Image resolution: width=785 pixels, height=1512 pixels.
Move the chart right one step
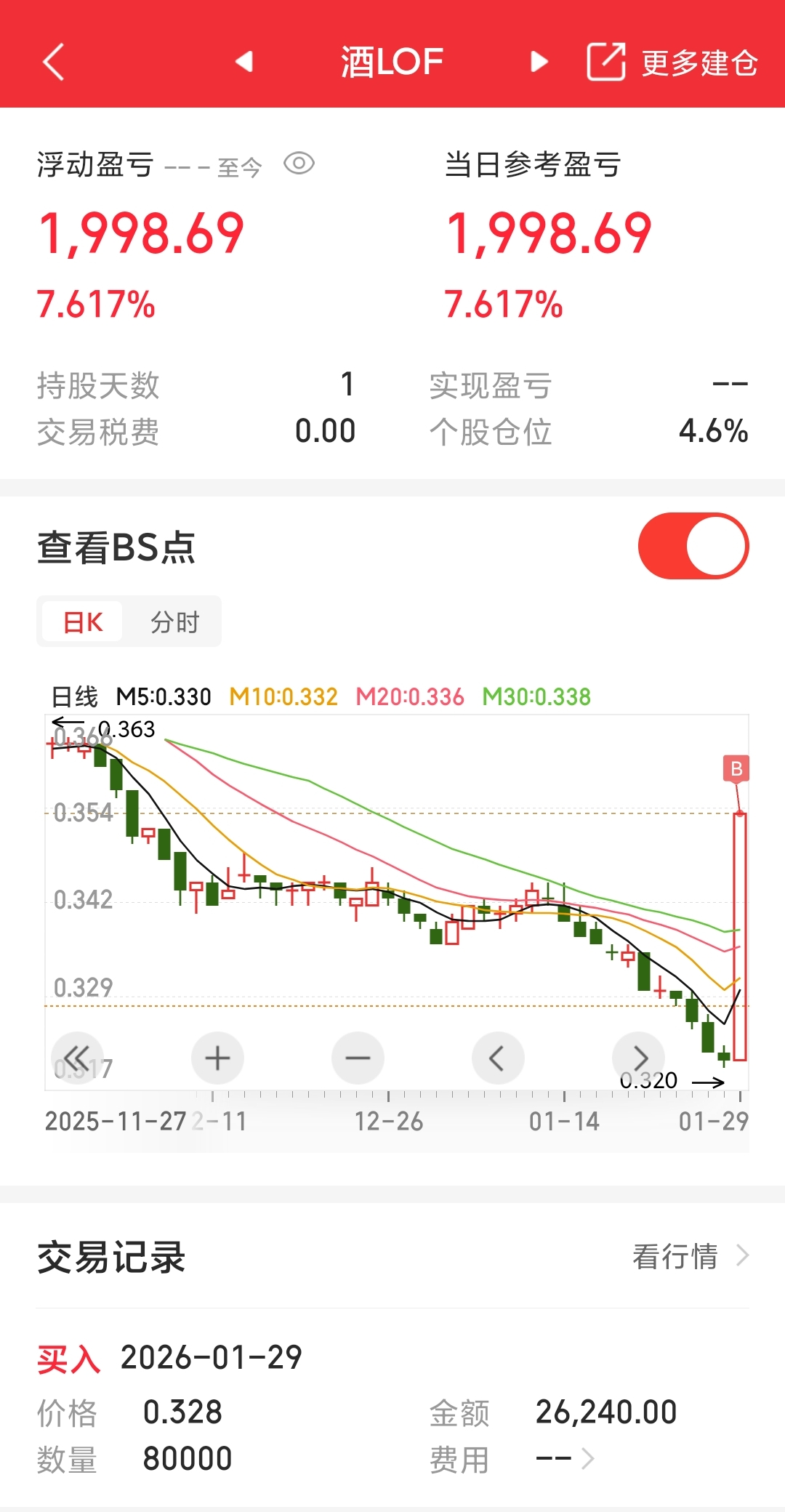click(x=639, y=1058)
